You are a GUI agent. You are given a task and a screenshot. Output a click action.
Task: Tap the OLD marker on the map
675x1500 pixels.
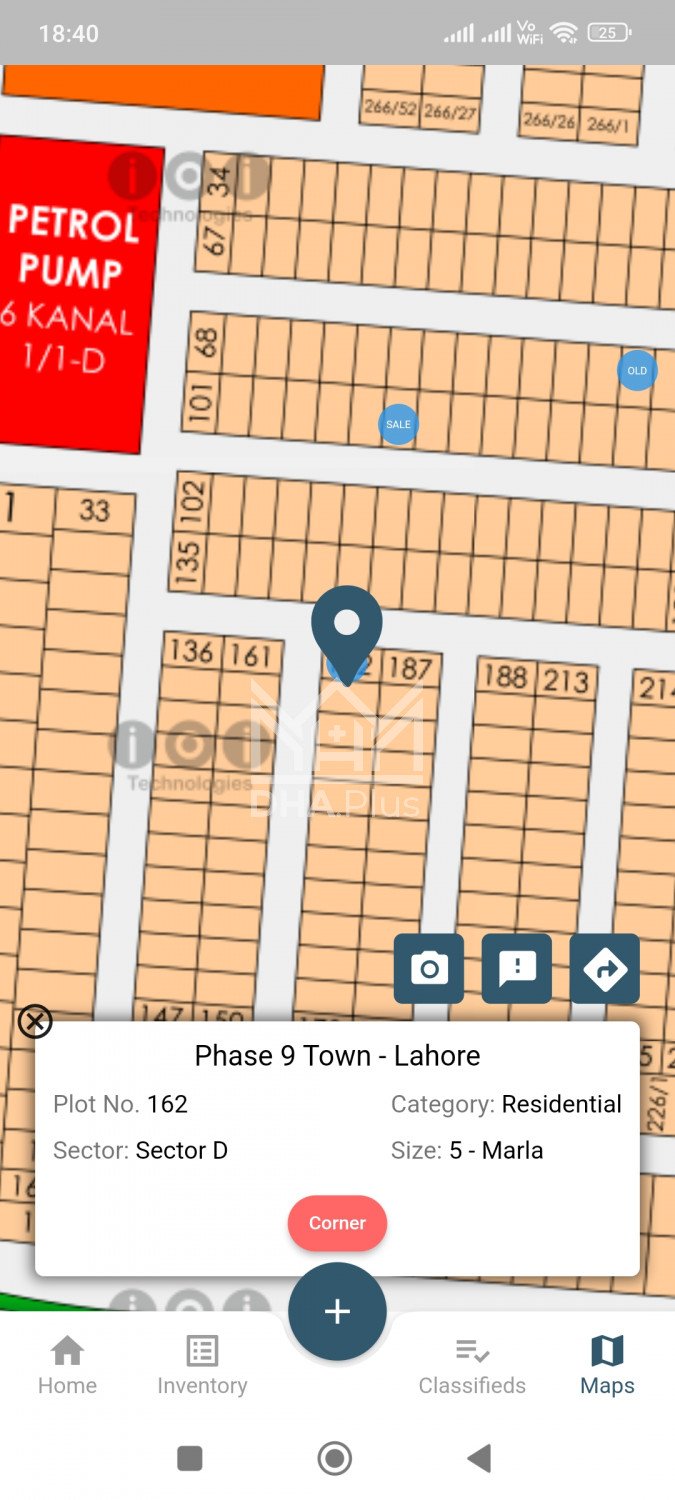(637, 370)
